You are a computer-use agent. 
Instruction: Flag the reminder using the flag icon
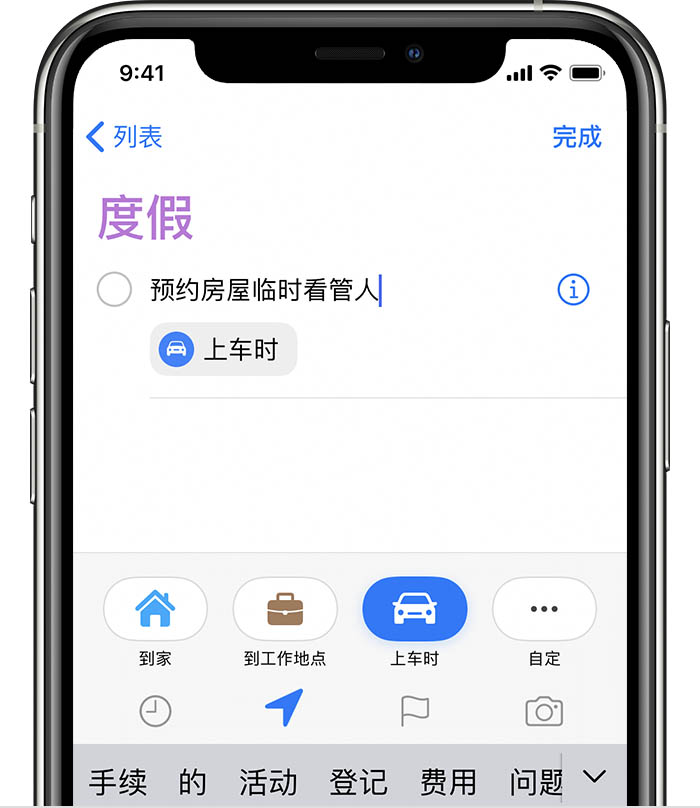(x=414, y=711)
